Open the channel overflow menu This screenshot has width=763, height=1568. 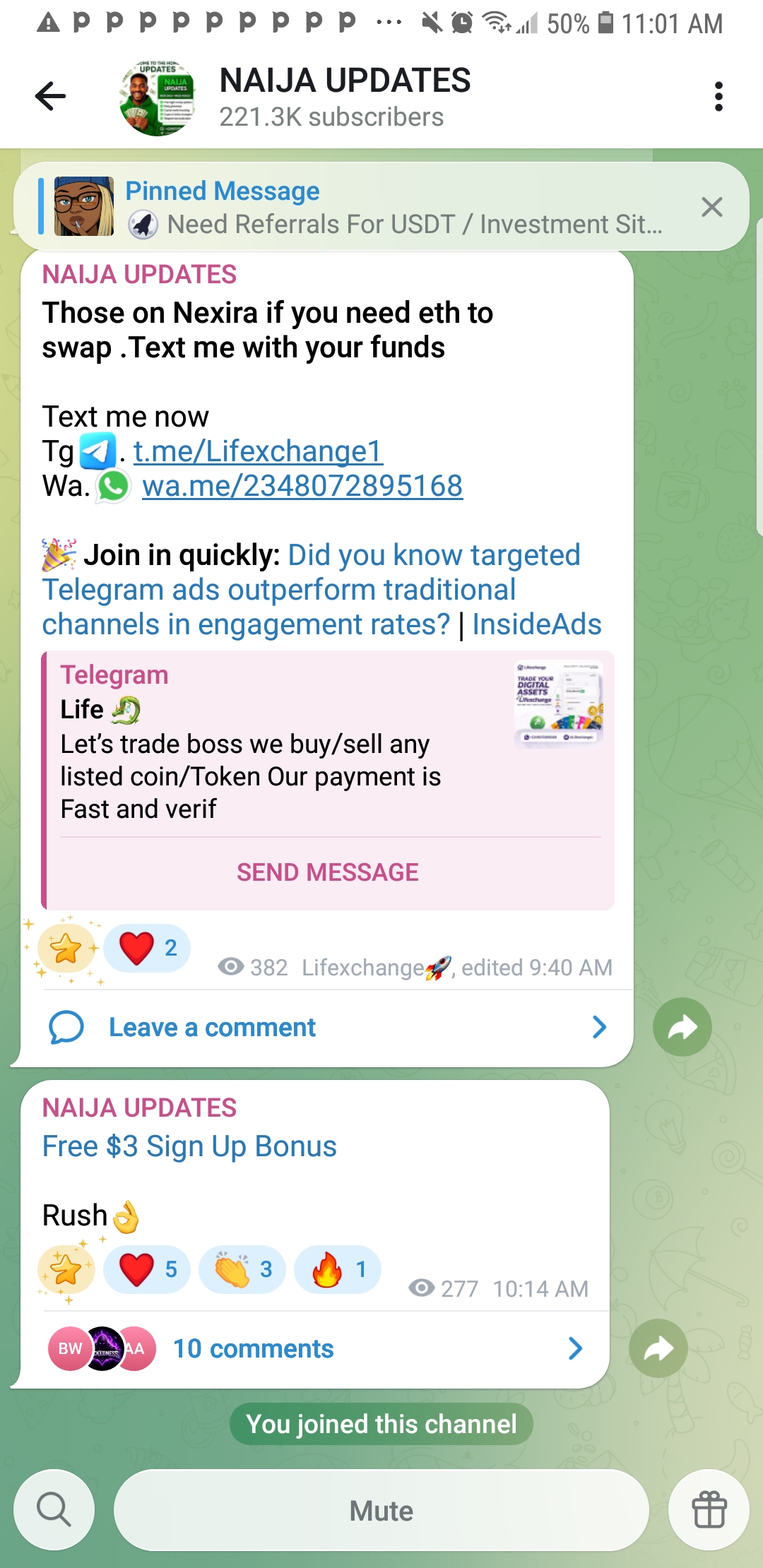click(x=718, y=96)
